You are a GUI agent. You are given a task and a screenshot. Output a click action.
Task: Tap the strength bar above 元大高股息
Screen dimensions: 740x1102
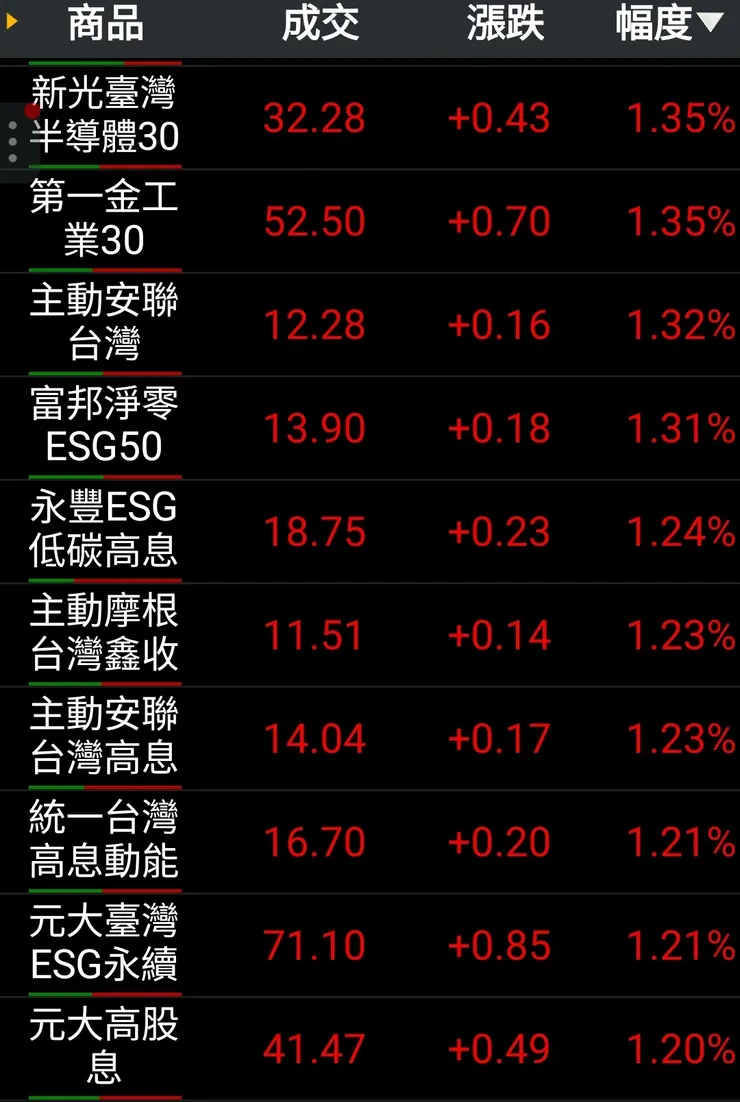coord(104,992)
